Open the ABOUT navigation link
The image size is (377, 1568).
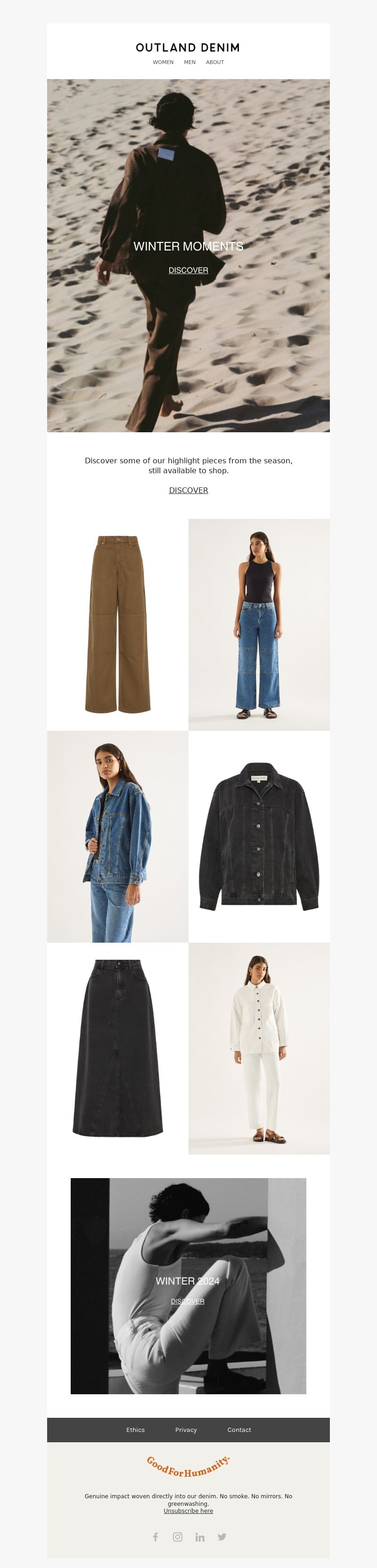214,62
